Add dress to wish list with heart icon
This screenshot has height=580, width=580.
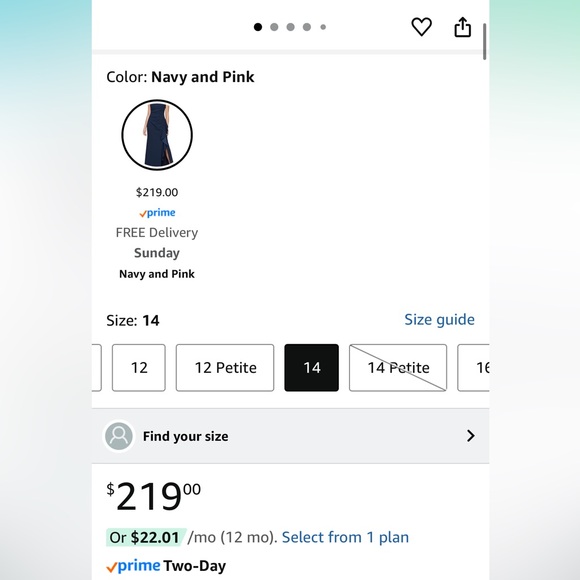click(x=421, y=27)
